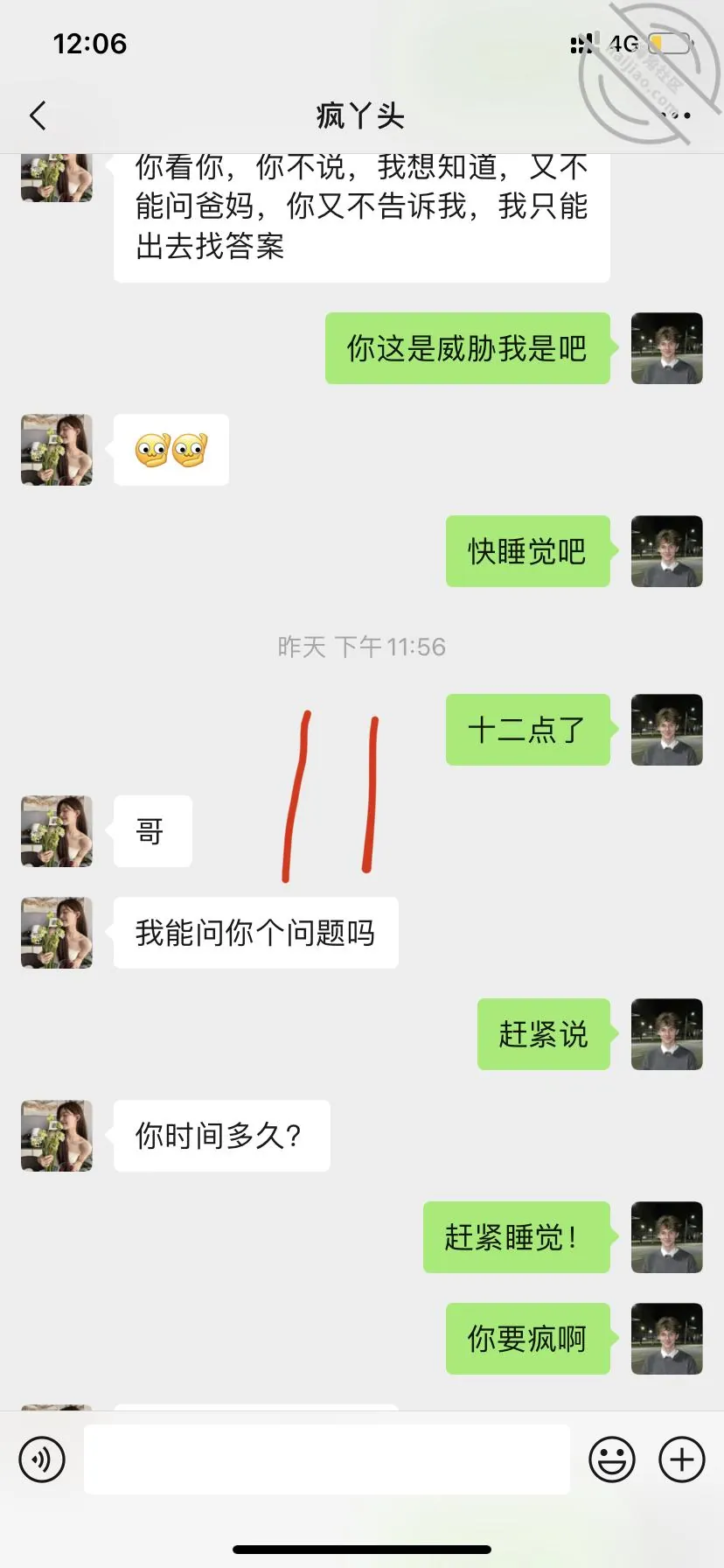Open the chat's three-dot menu

pos(677,115)
